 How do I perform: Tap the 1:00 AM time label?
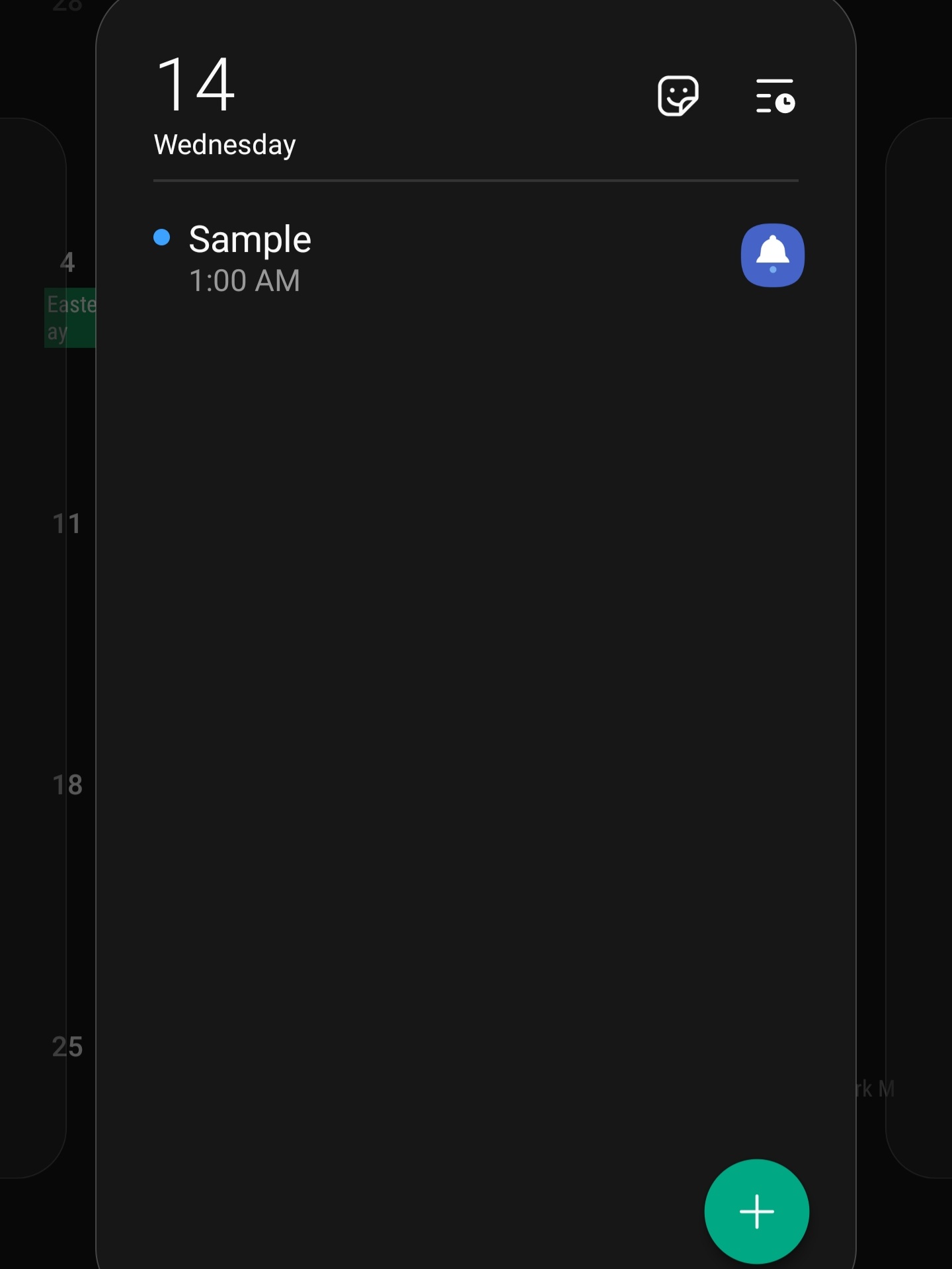pyautogui.click(x=245, y=280)
